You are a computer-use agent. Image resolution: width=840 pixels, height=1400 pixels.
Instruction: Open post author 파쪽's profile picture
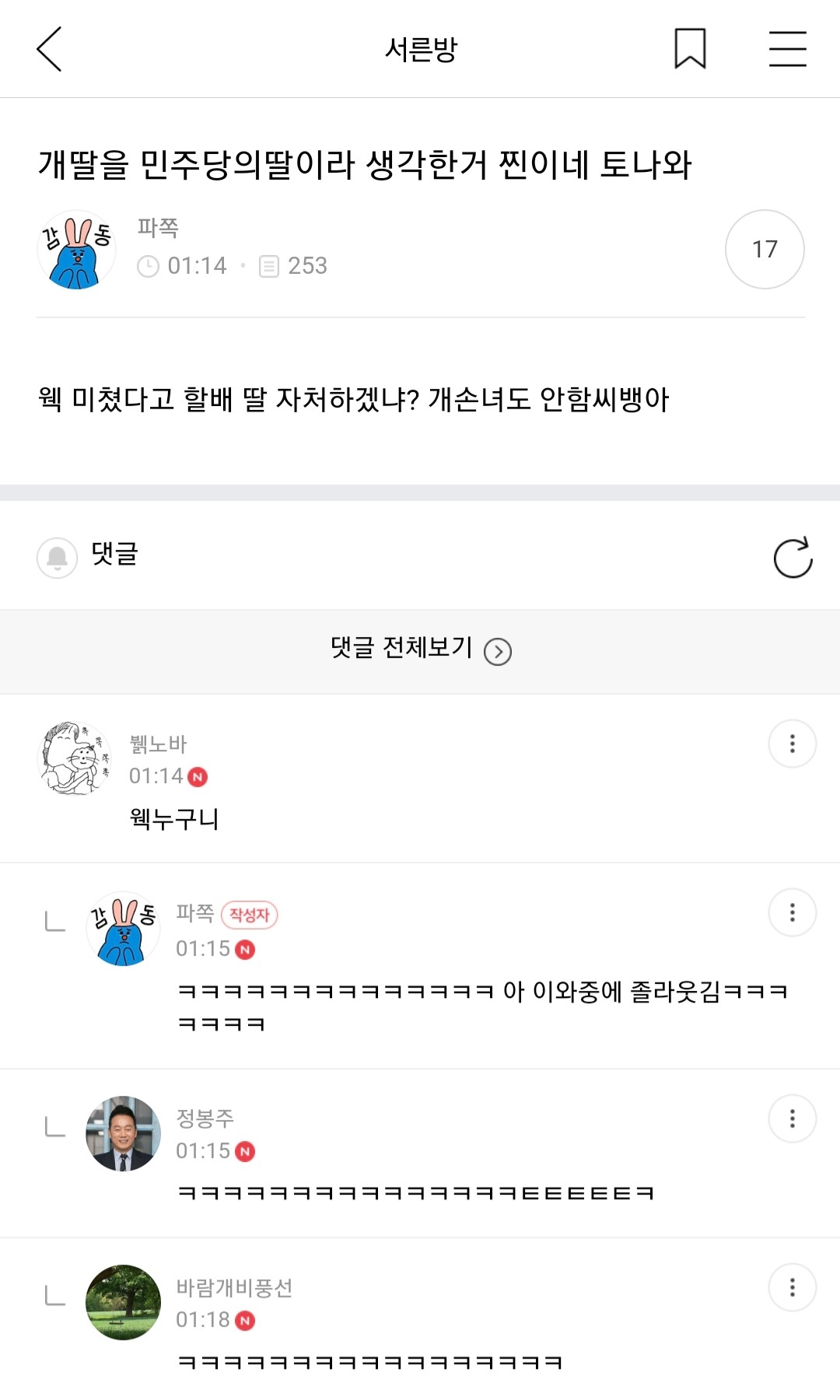(76, 250)
